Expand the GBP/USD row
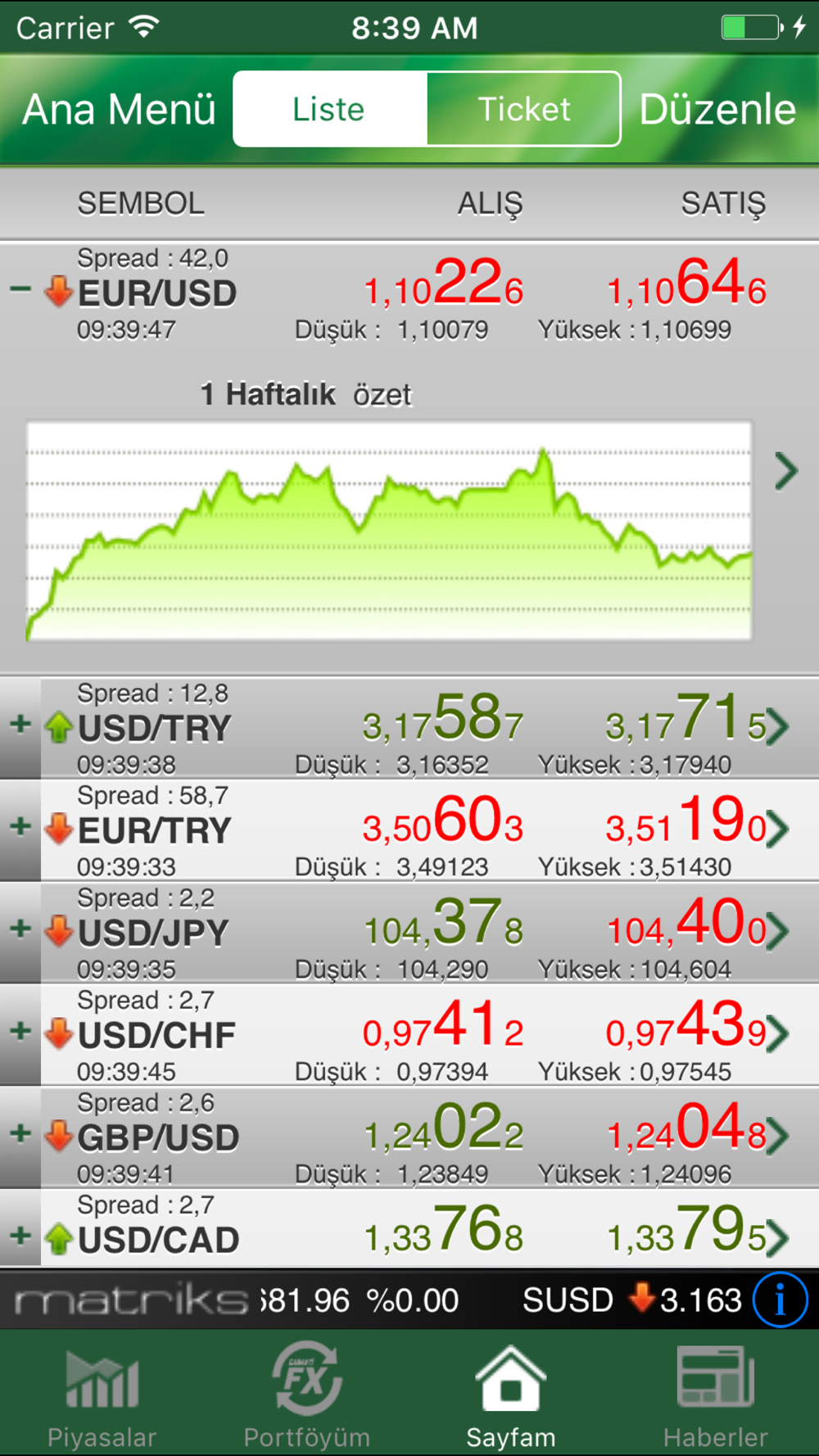This screenshot has height=1456, width=819. click(x=20, y=1134)
